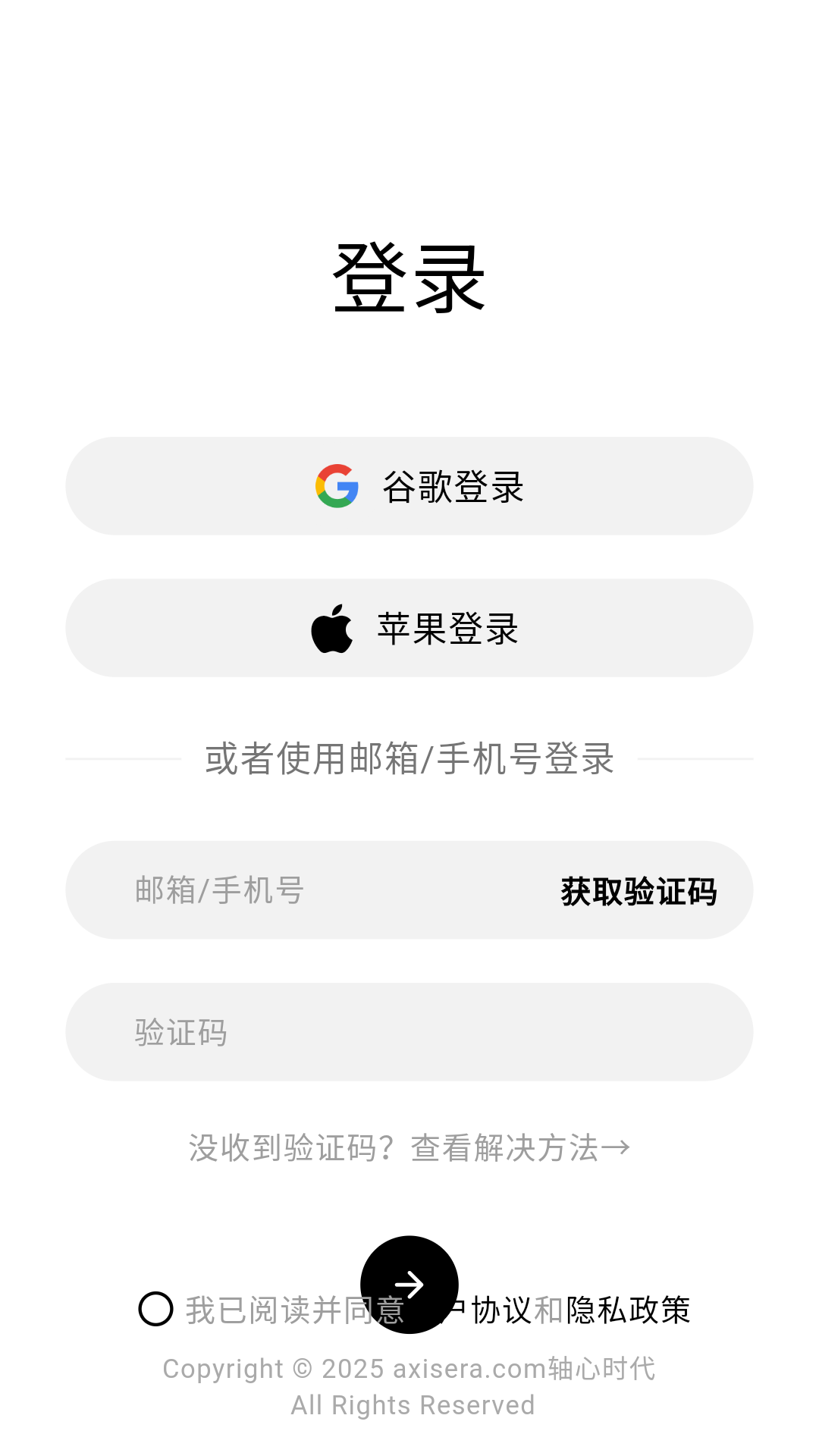Image resolution: width=819 pixels, height=1456 pixels.
Task: Select 苹果登录 to sign in with Apple
Action: (x=447, y=629)
